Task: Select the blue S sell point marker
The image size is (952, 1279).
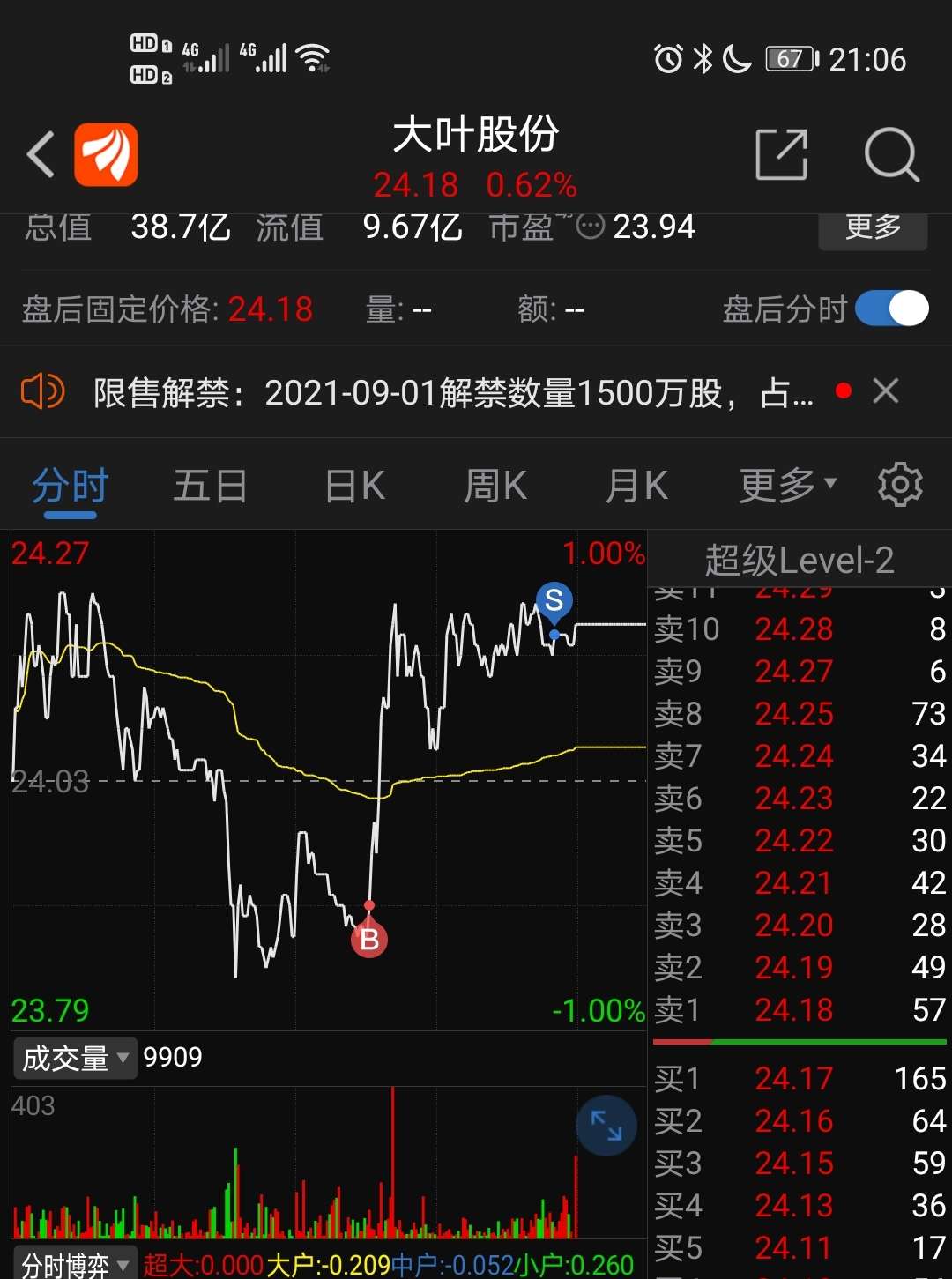Action: 554,602
